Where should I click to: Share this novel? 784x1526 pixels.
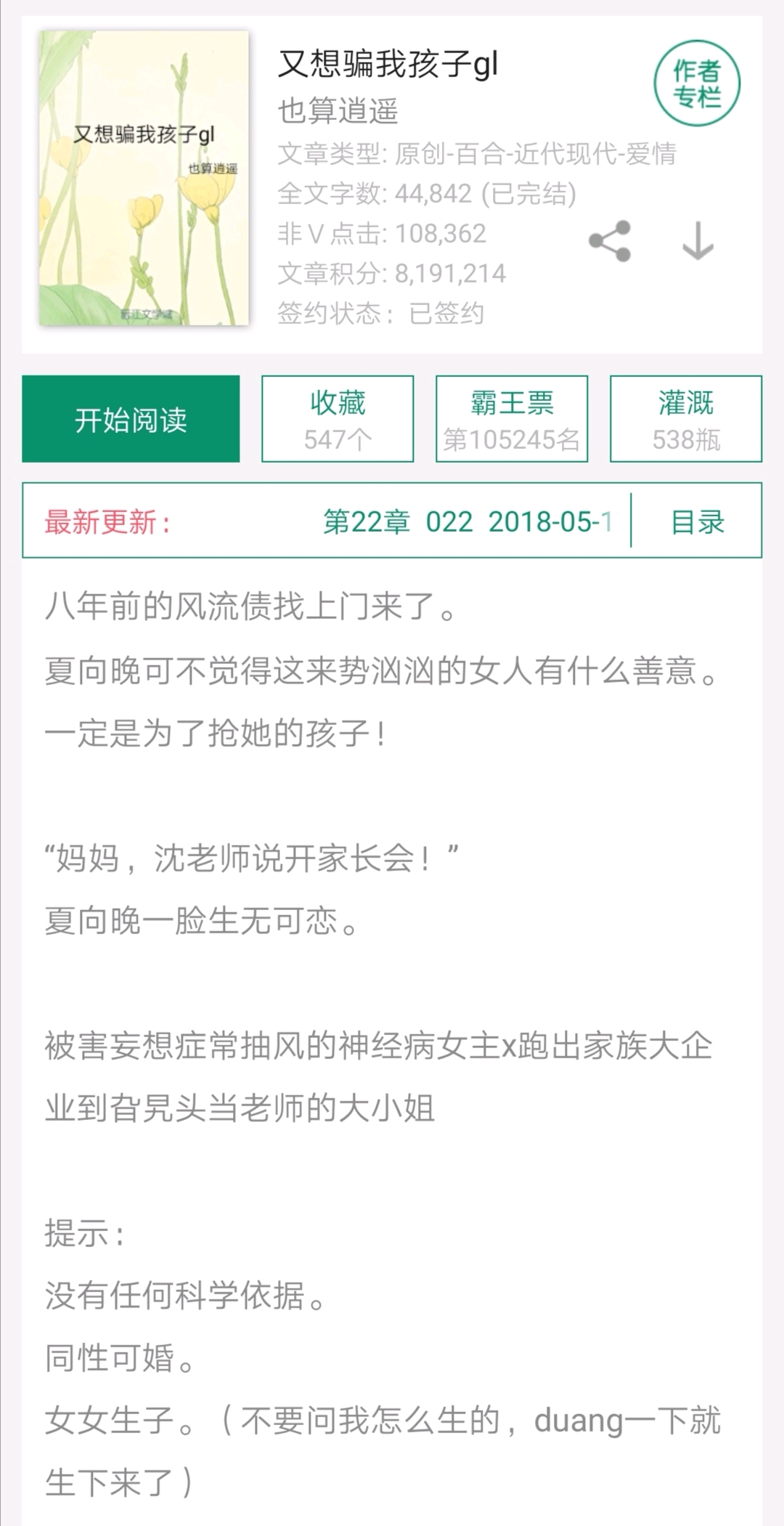pos(610,241)
